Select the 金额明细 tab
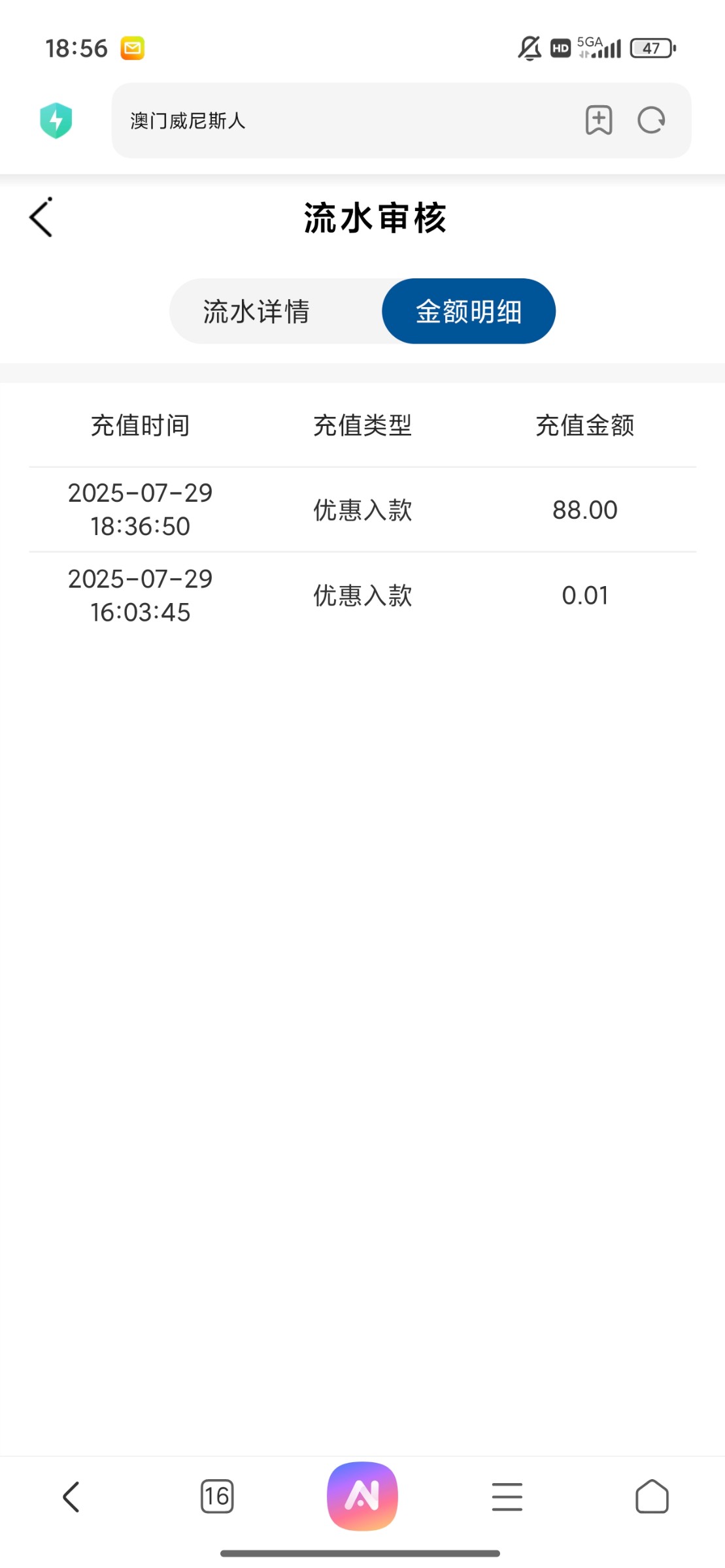Image resolution: width=725 pixels, height=1568 pixels. point(468,311)
